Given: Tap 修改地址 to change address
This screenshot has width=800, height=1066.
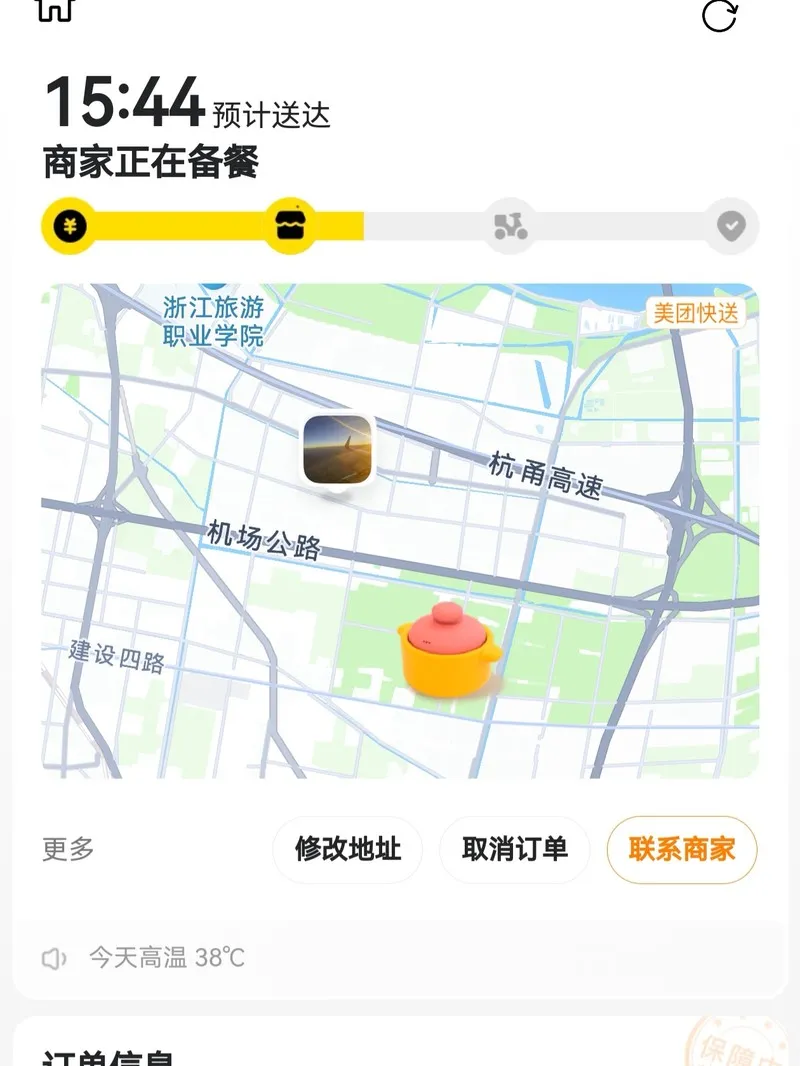Looking at the screenshot, I should tap(347, 850).
